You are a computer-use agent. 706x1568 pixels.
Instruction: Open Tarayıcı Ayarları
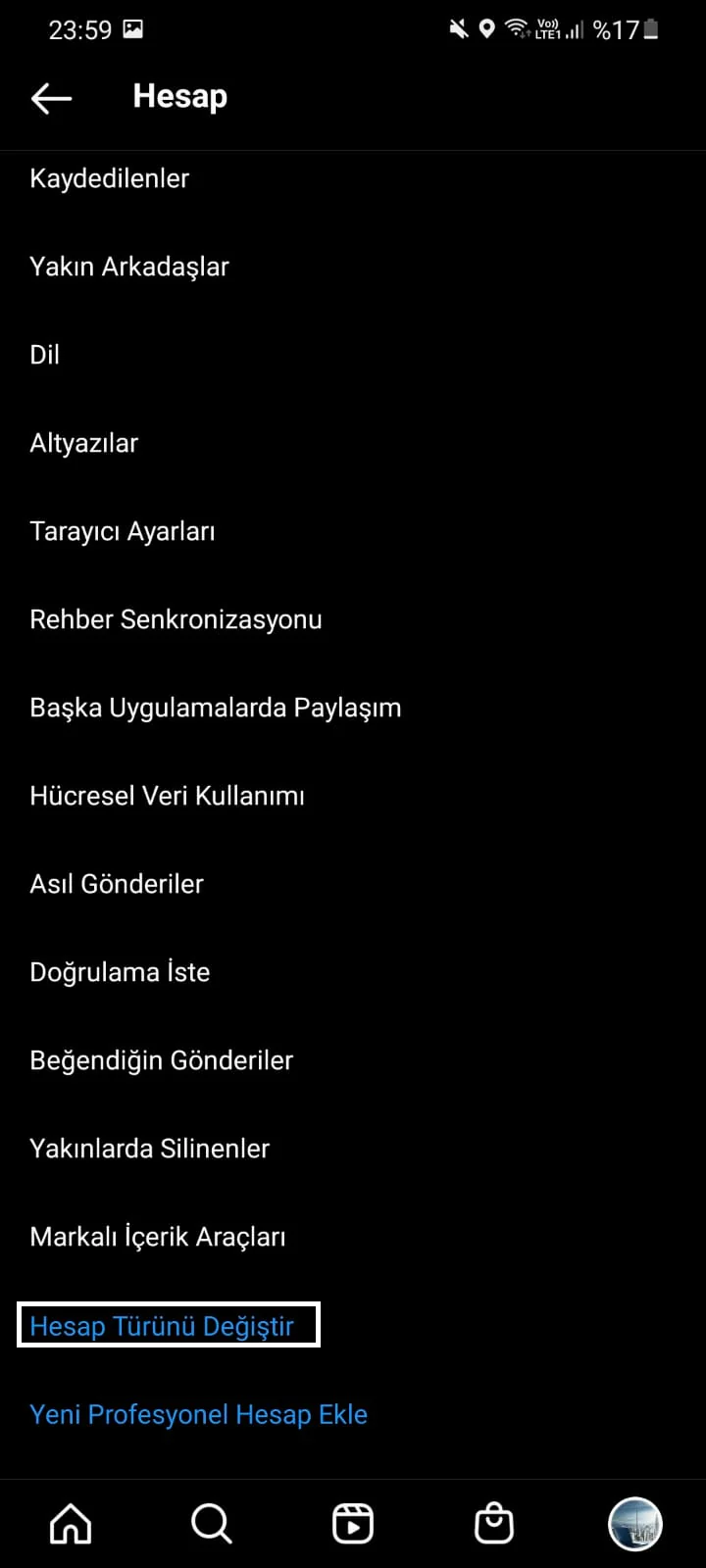[123, 531]
